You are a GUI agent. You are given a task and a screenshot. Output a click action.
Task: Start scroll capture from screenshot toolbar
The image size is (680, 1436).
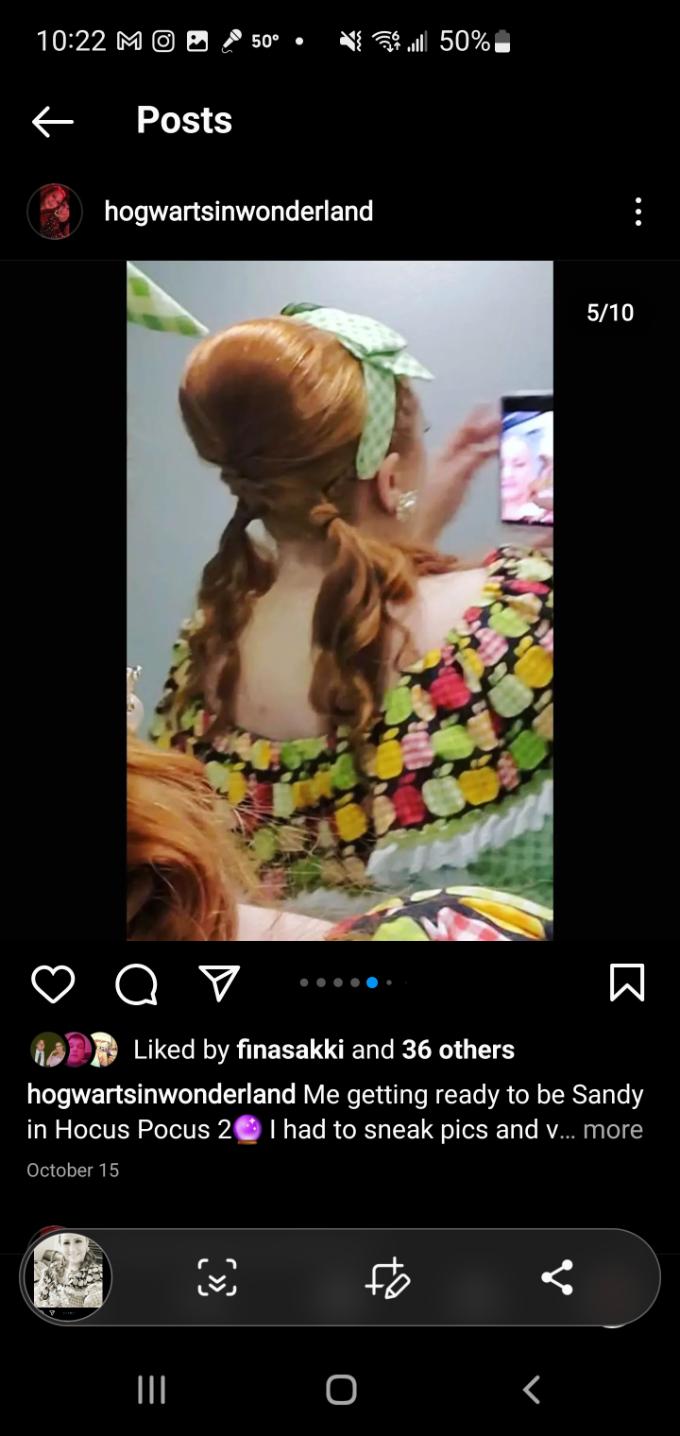(217, 1277)
